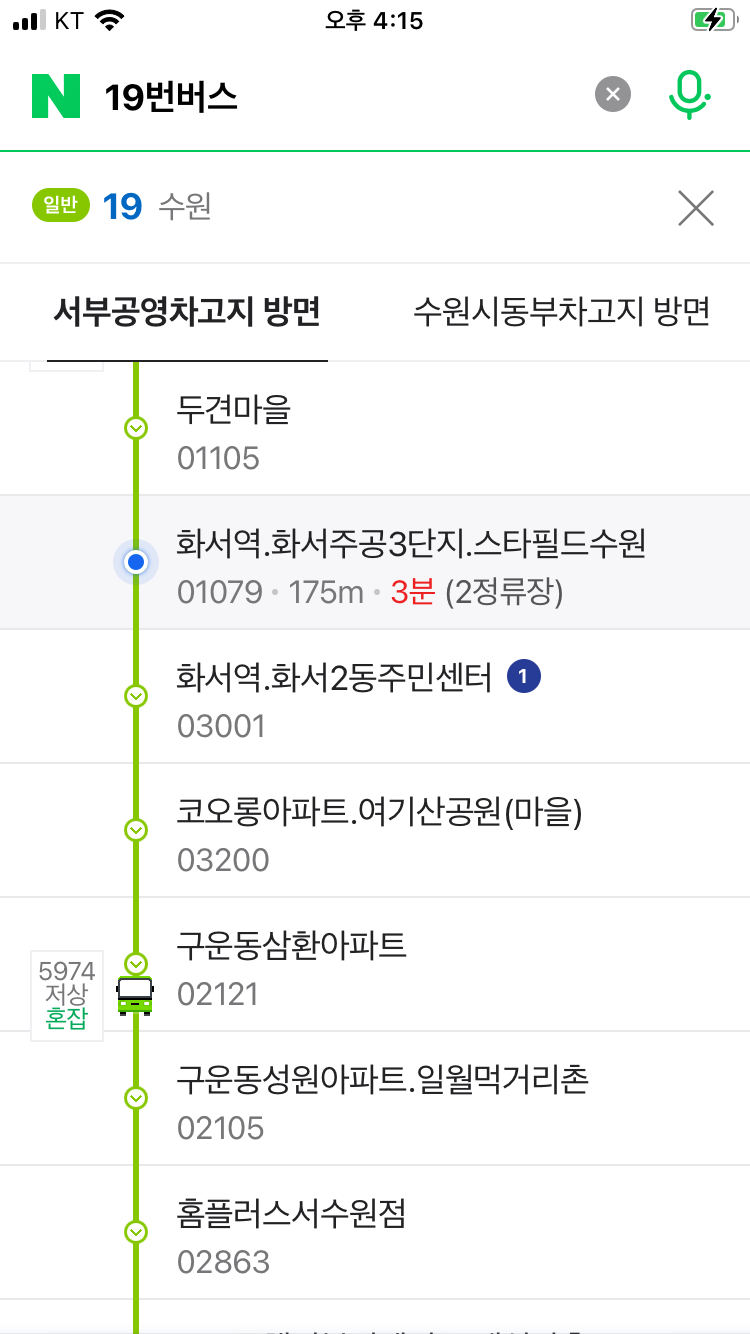Tap the green bus icon for vehicle 5974

click(135, 996)
